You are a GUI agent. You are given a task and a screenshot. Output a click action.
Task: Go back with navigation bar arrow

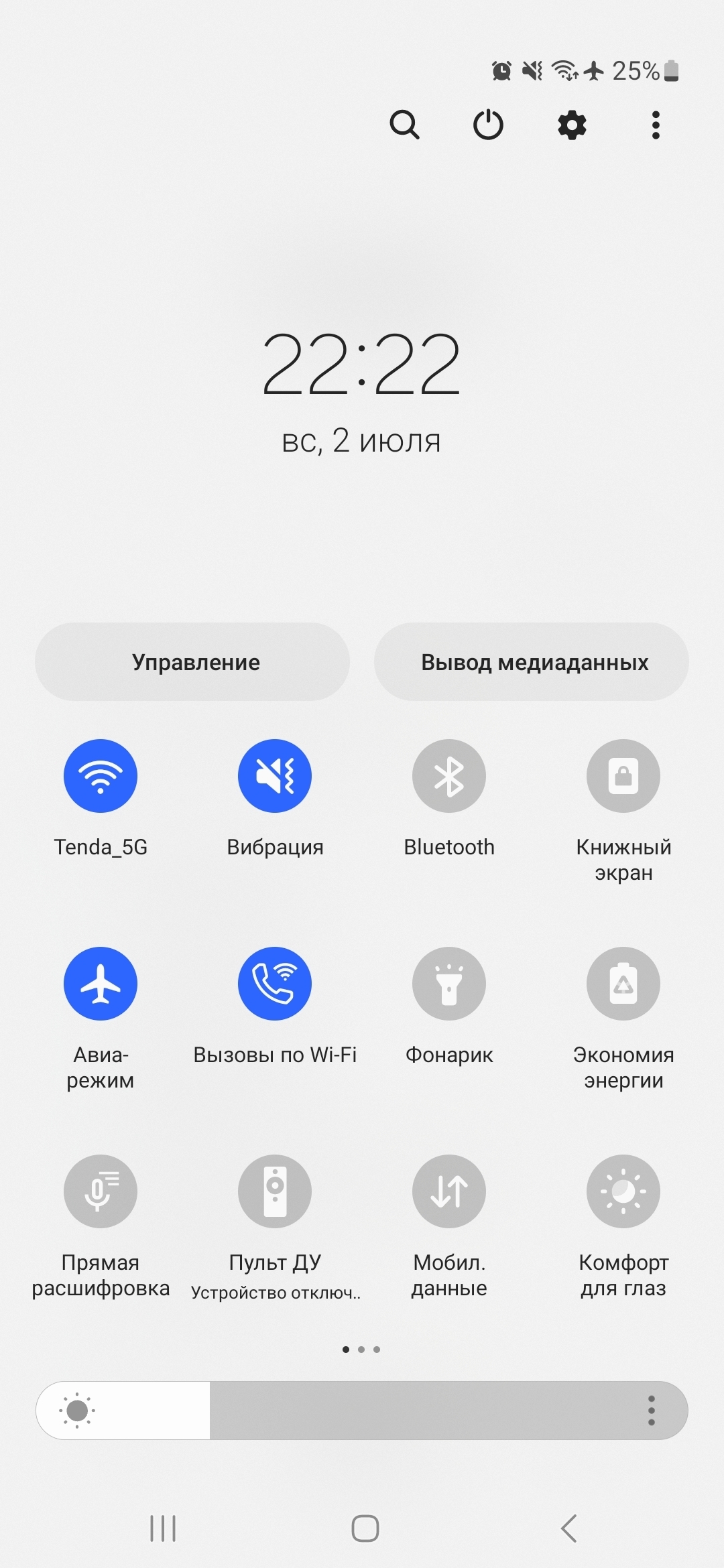click(x=568, y=1528)
